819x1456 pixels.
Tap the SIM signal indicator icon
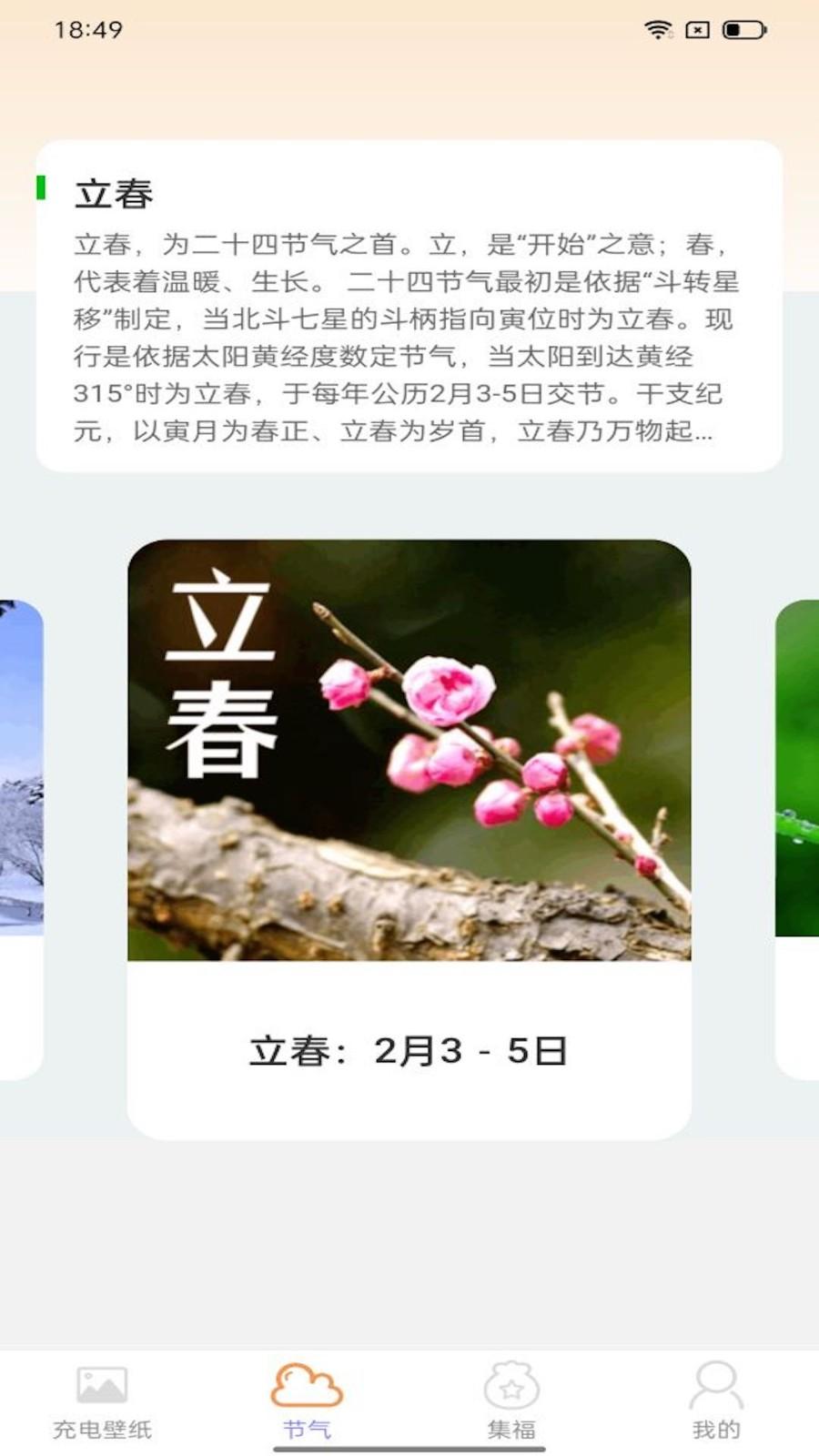(x=696, y=30)
